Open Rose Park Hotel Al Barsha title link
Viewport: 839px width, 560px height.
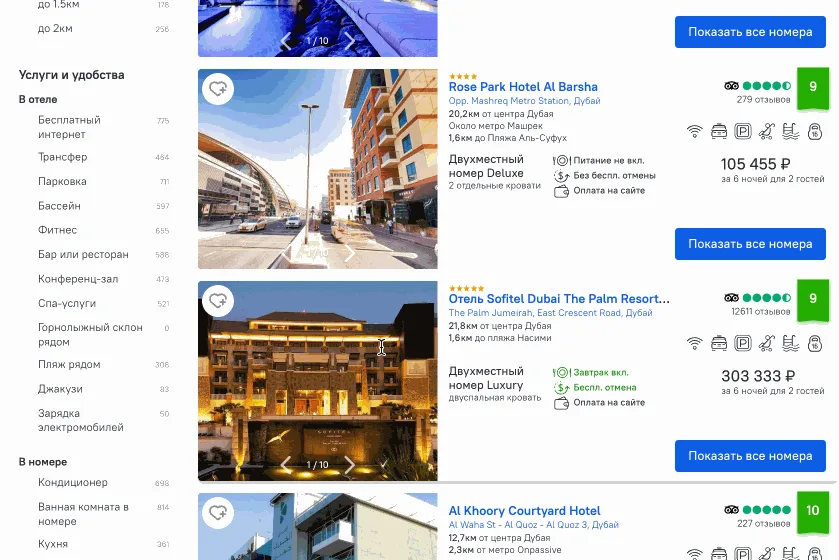523,87
